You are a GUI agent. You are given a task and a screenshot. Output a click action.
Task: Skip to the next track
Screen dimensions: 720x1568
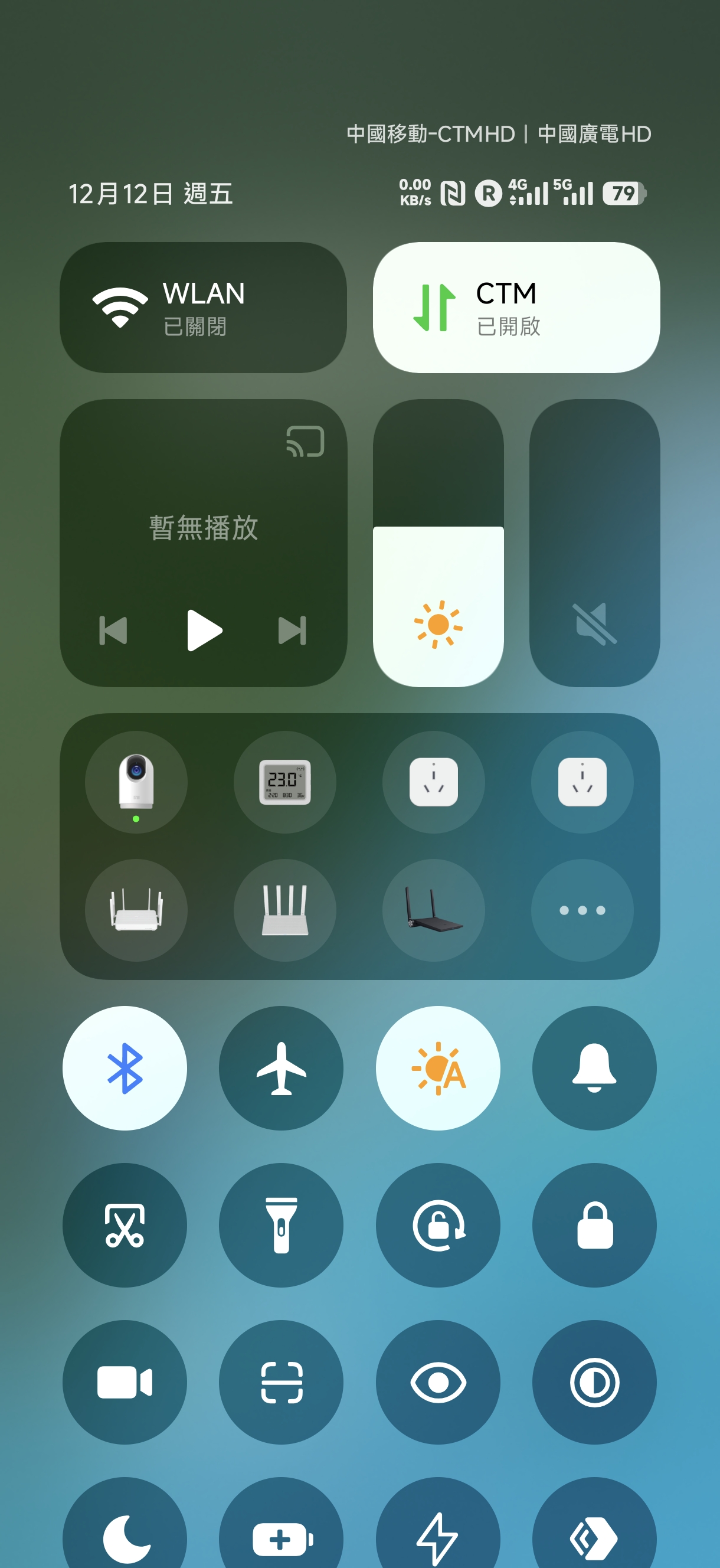(x=292, y=630)
